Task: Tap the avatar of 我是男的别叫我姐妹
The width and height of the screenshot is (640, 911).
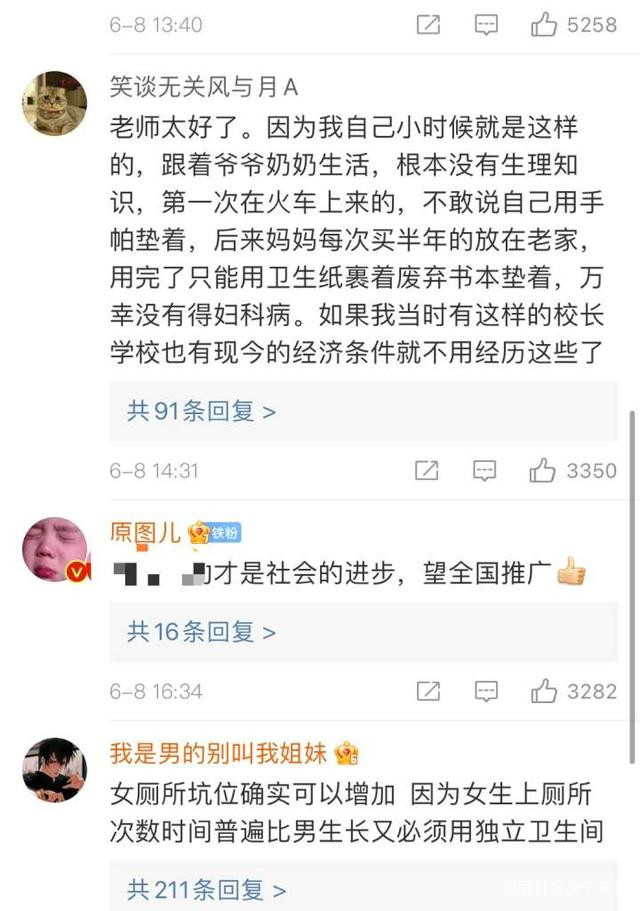Action: (55, 770)
